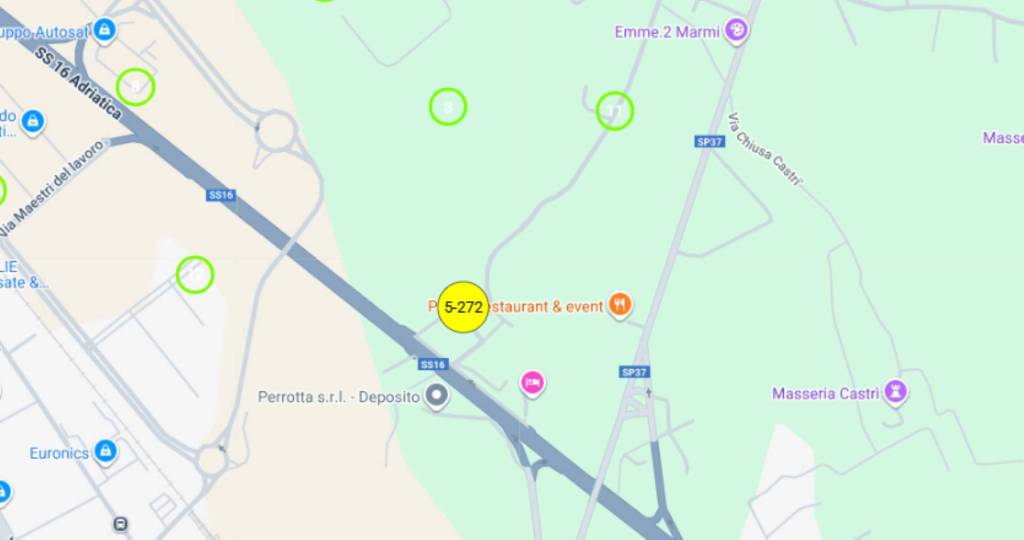The width and height of the screenshot is (1024, 540).
Task: Tap the pink hotel pin
Action: point(533,382)
